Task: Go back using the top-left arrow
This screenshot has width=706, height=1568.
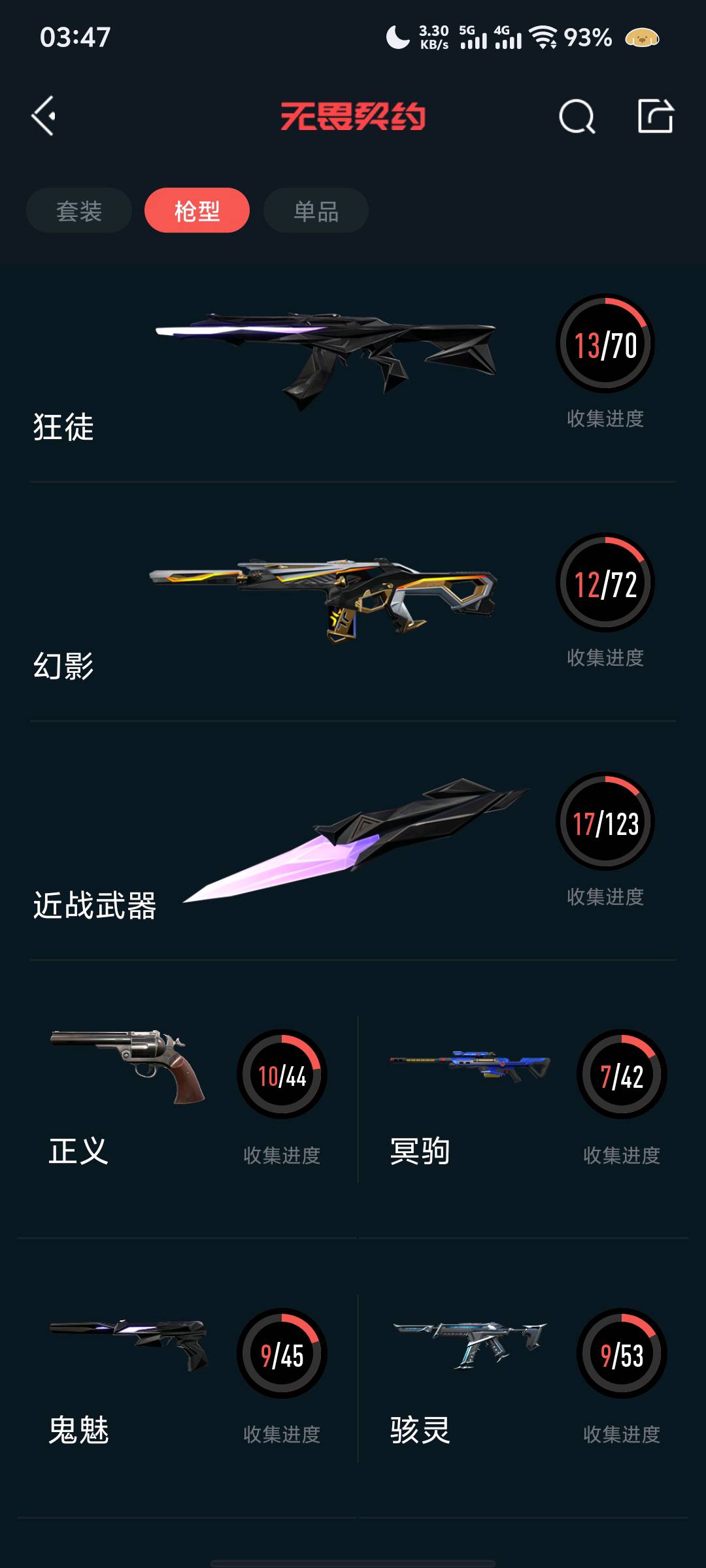Action: coord(44,116)
